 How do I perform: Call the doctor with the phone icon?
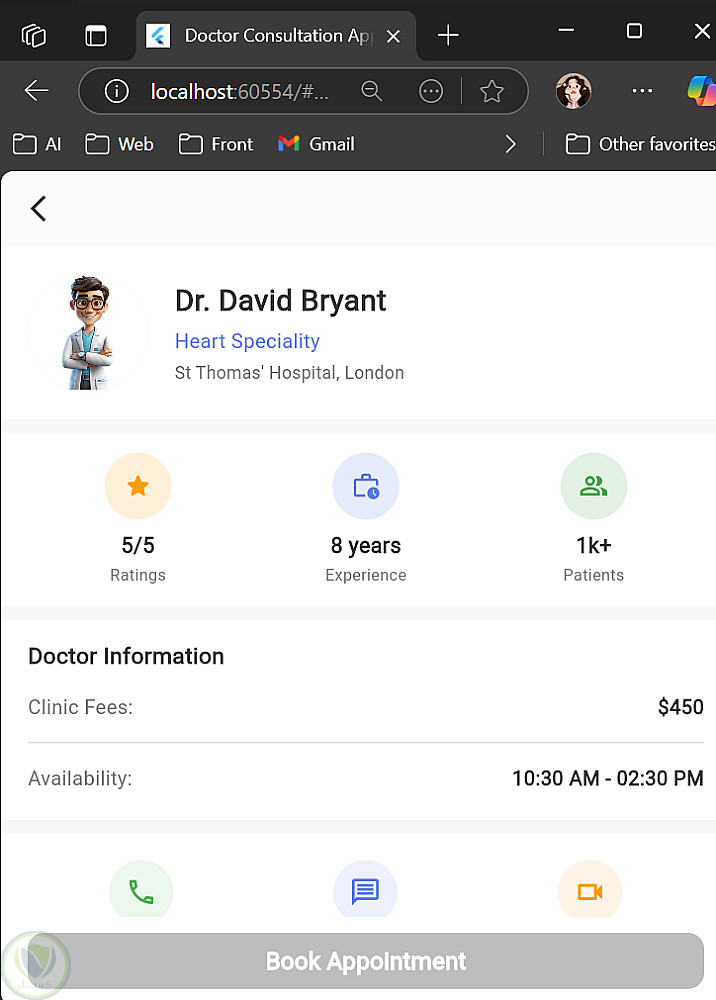[141, 891]
